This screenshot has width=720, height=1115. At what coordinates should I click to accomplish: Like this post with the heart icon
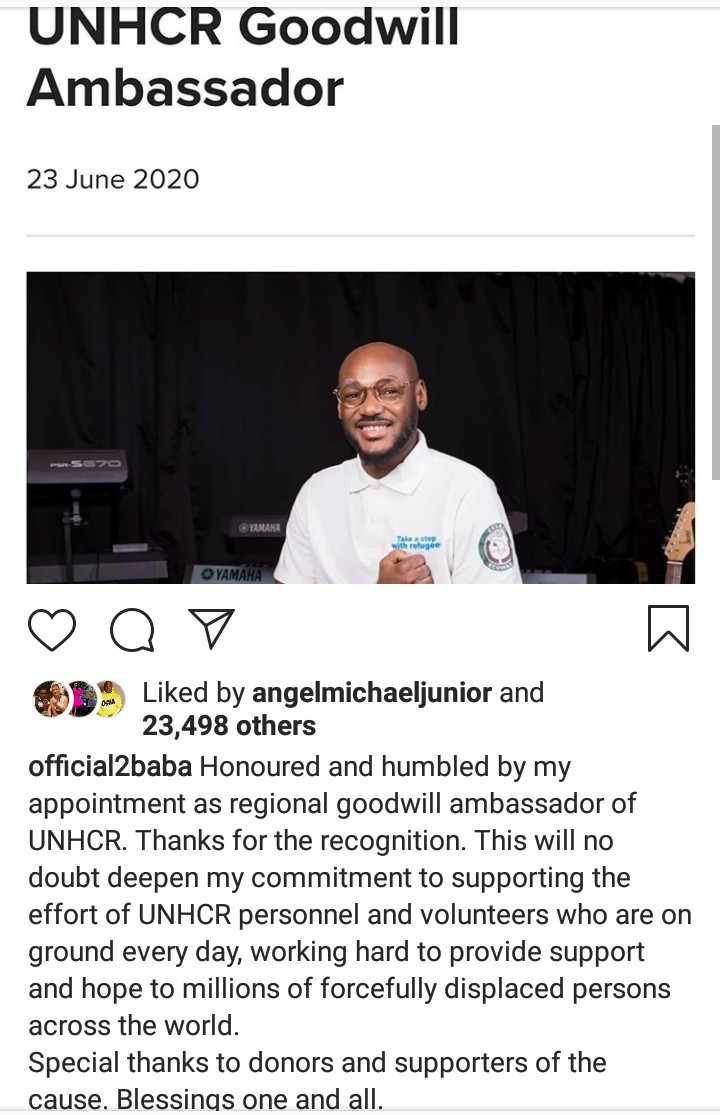click(52, 629)
